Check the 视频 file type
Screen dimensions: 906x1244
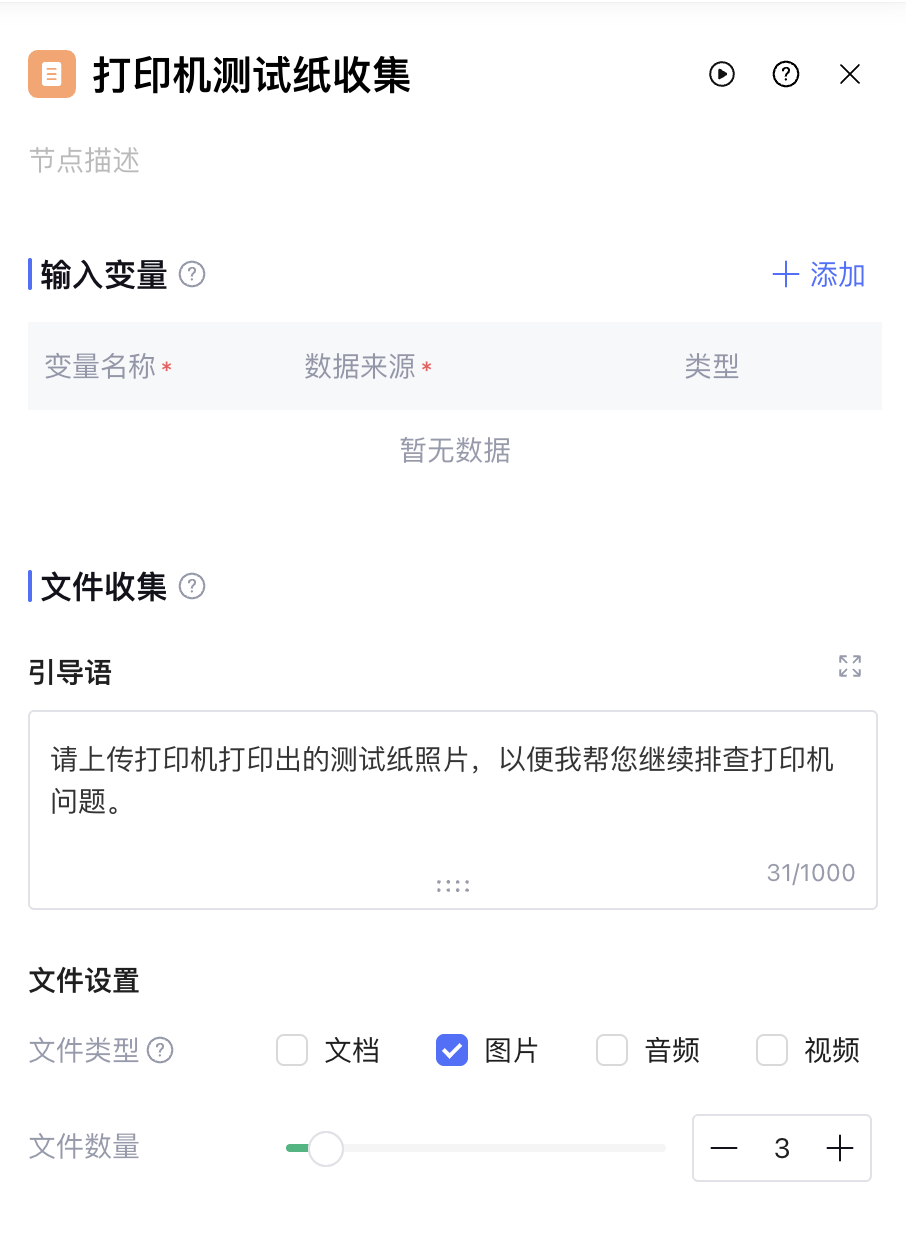tap(772, 1050)
